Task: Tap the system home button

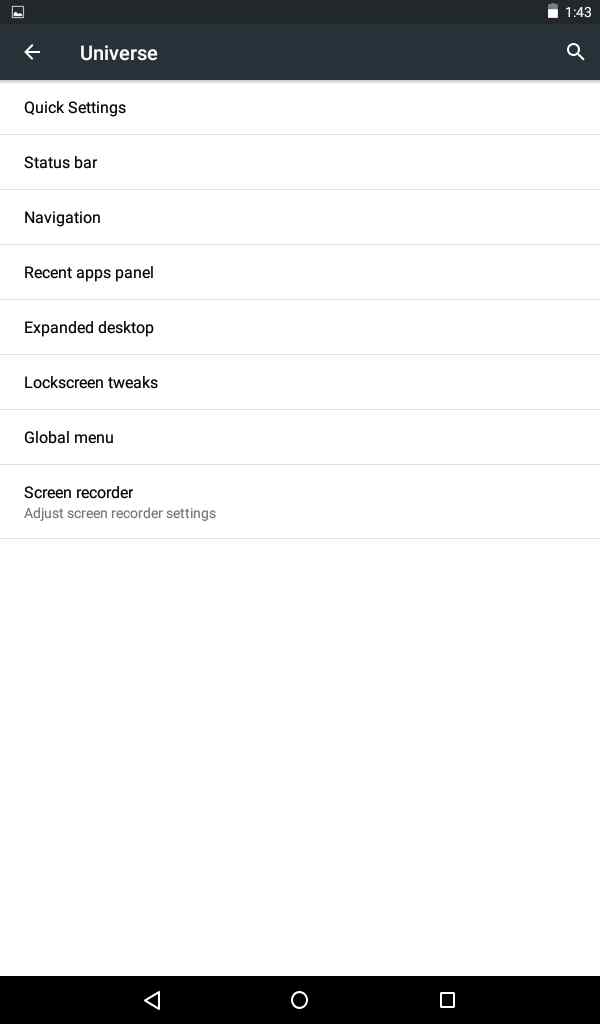Action: (x=299, y=999)
